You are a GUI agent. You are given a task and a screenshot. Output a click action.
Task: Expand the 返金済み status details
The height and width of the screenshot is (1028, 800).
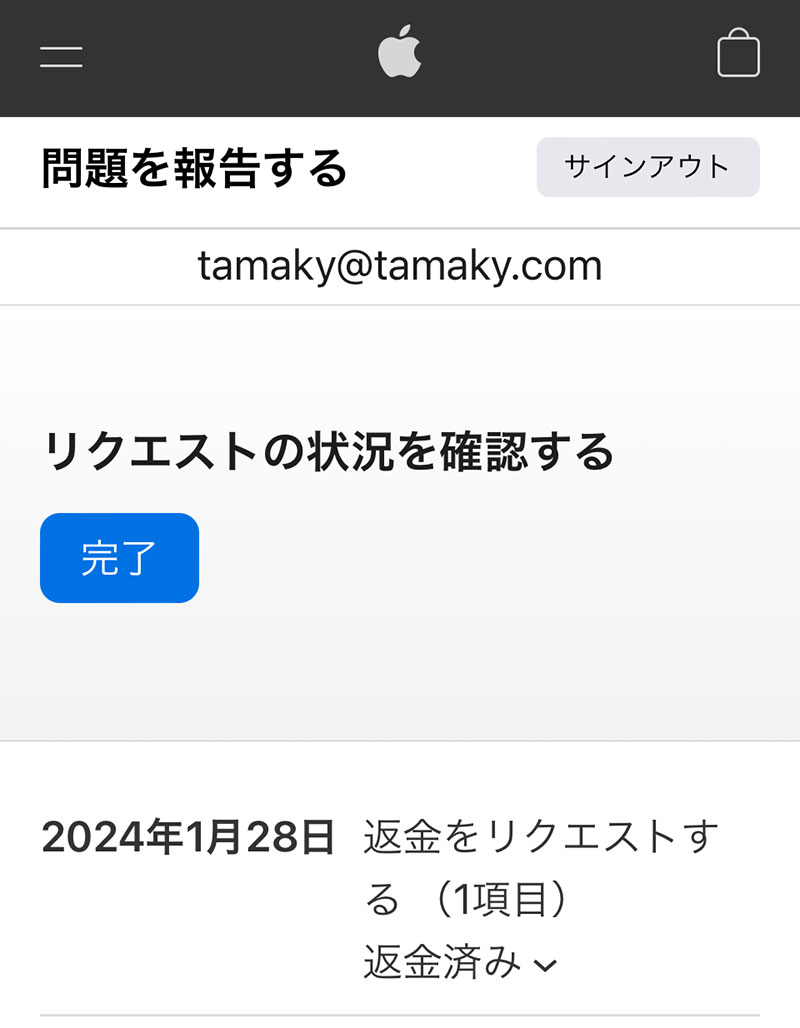pos(460,964)
